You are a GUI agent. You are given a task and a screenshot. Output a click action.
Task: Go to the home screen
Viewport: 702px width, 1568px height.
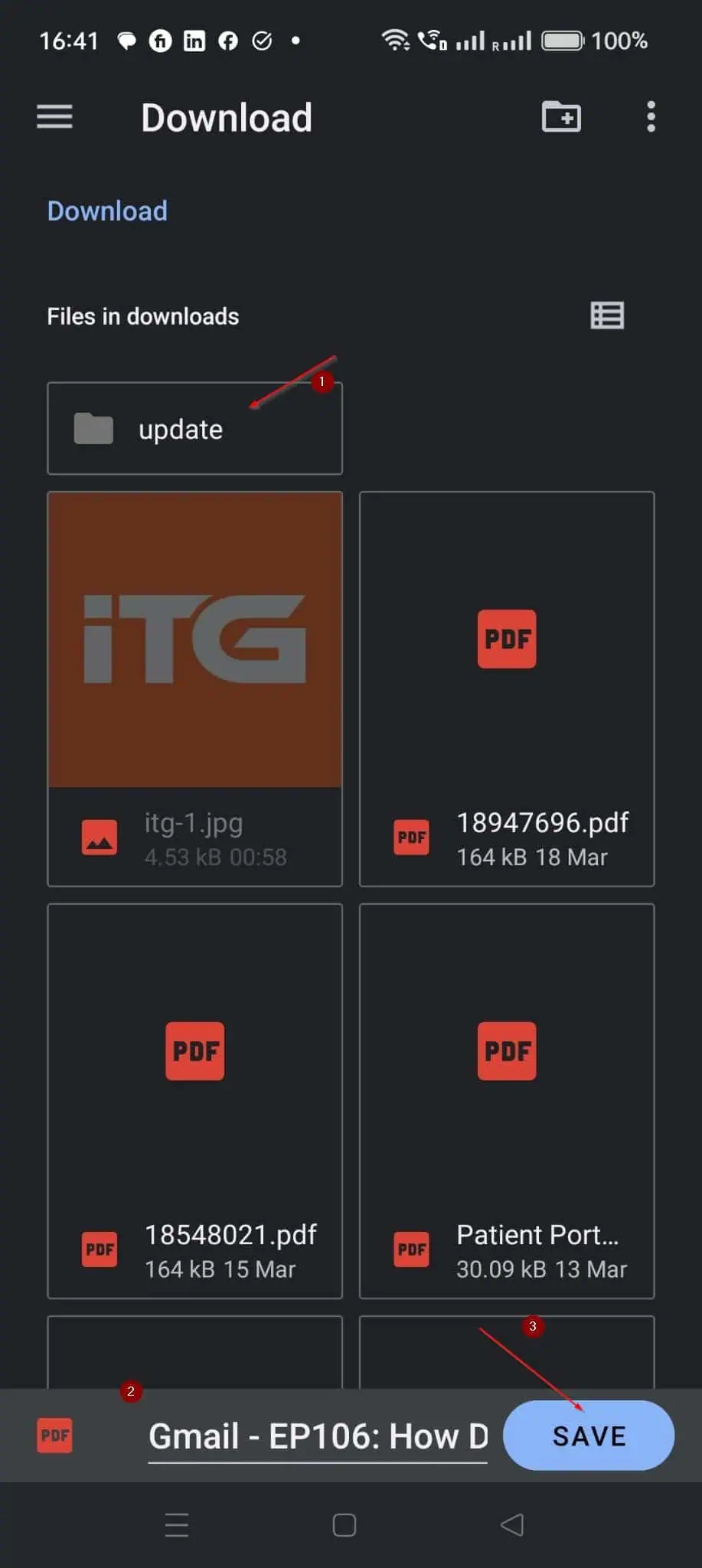(344, 1524)
